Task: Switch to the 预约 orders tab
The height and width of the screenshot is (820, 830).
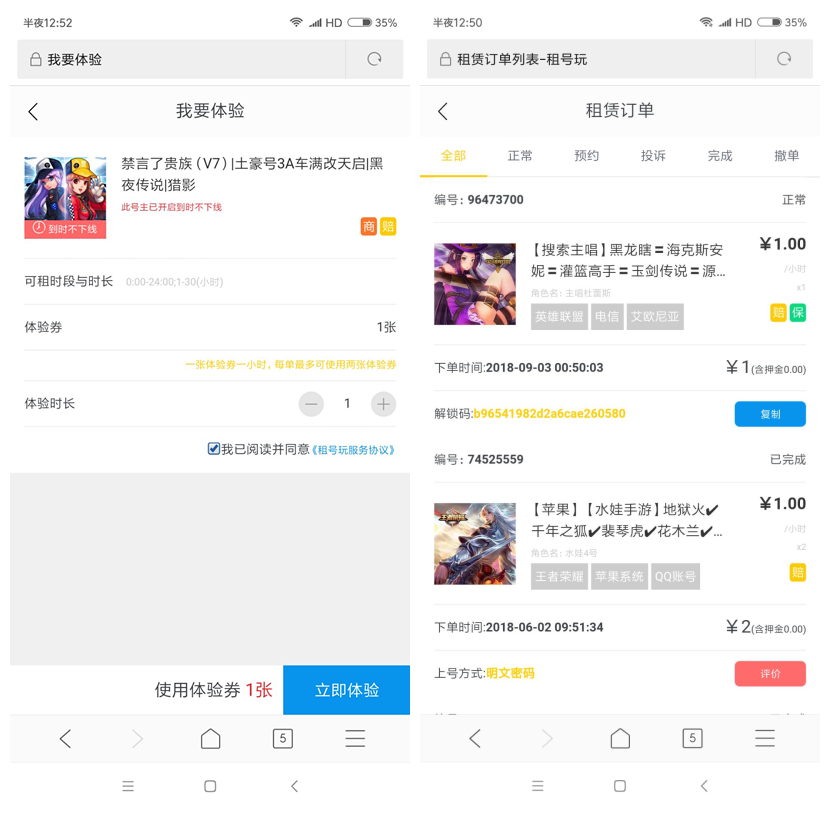Action: pyautogui.click(x=587, y=156)
